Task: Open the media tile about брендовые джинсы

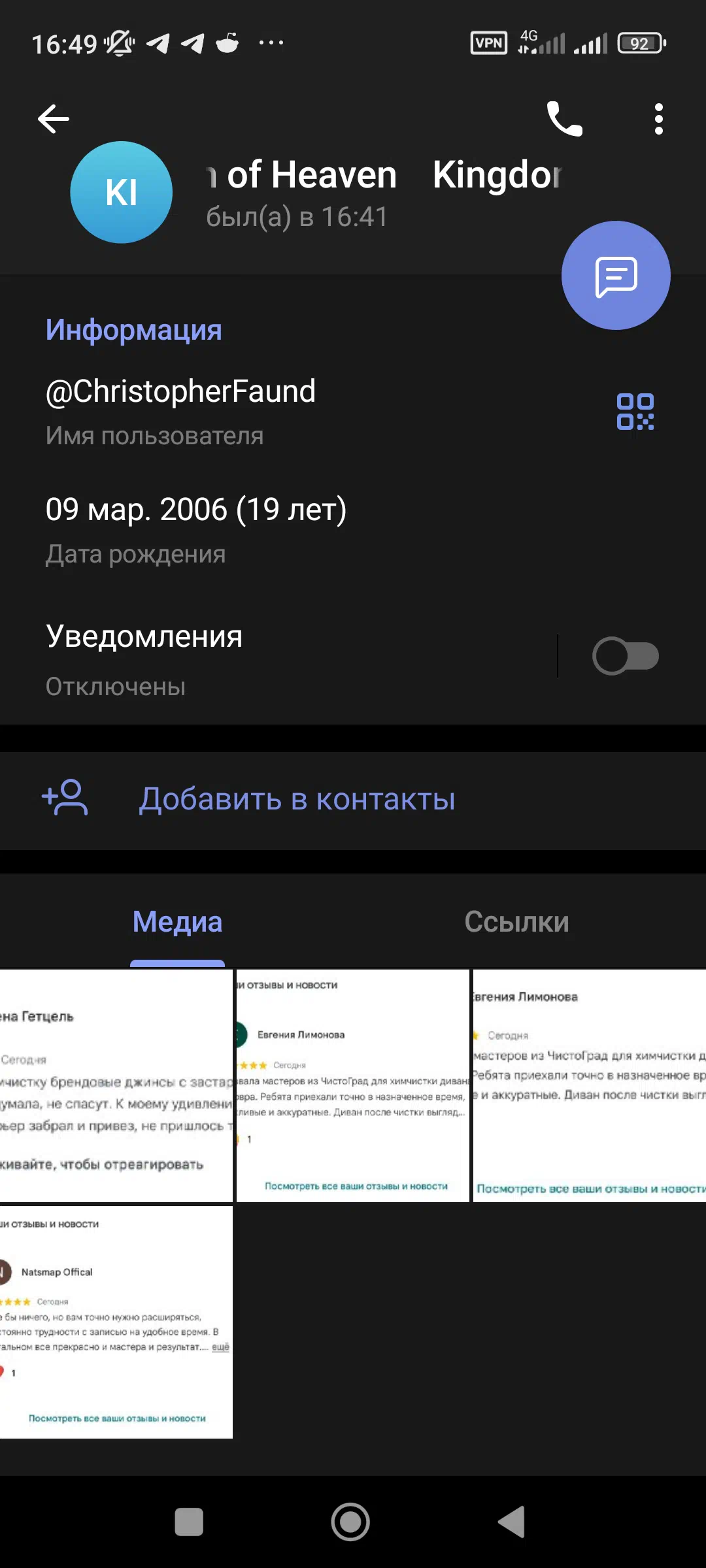Action: [116, 1085]
